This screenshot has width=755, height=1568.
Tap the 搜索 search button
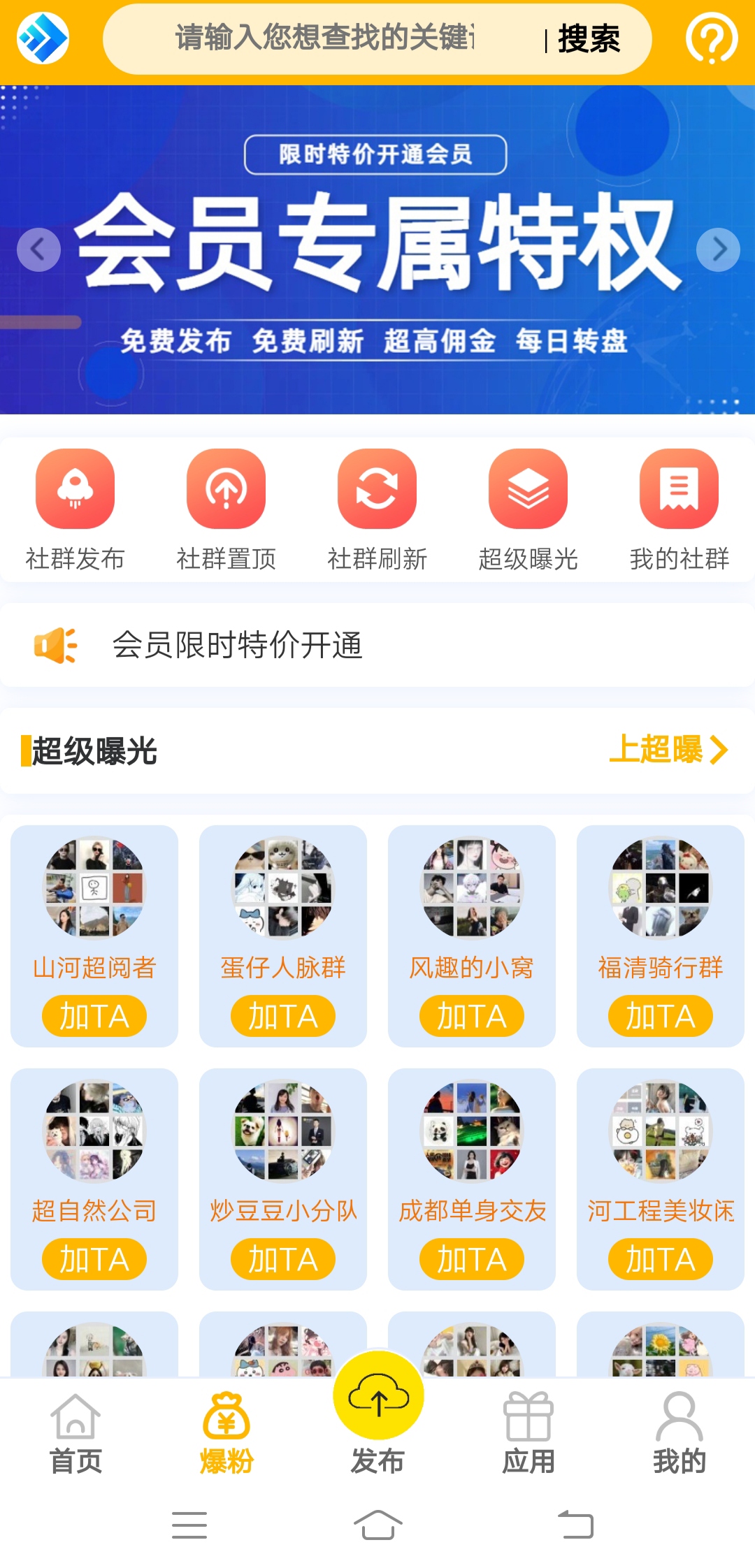(x=589, y=38)
